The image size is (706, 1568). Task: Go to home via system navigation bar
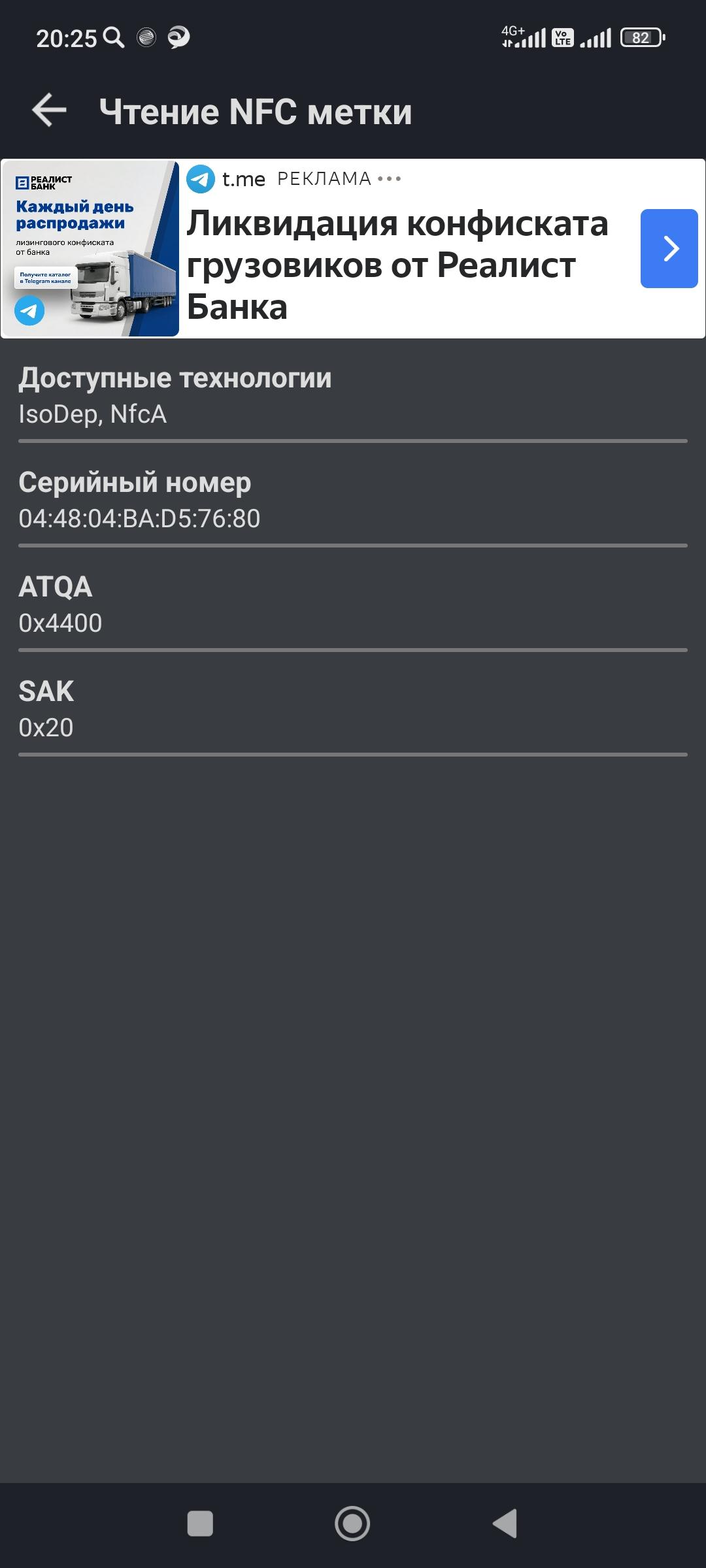click(x=352, y=1523)
